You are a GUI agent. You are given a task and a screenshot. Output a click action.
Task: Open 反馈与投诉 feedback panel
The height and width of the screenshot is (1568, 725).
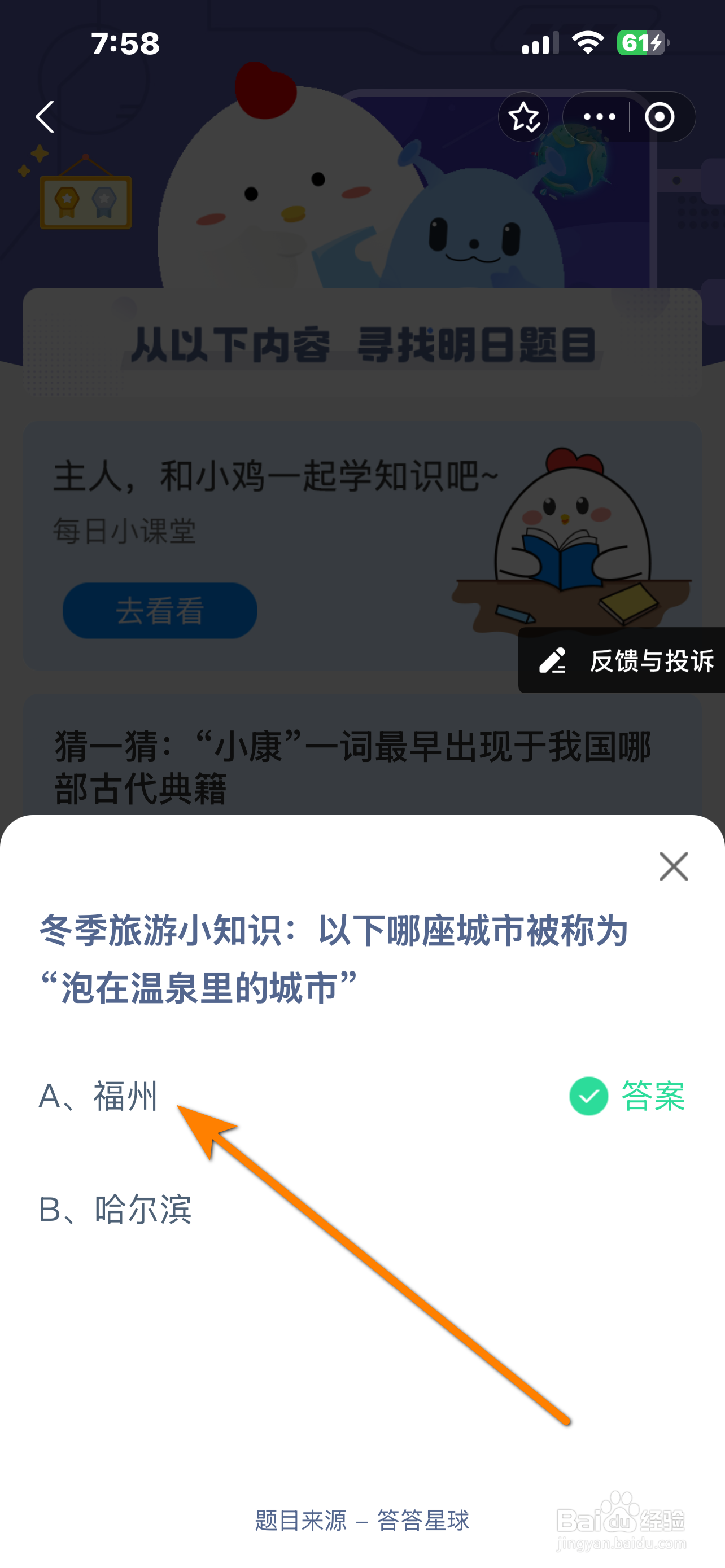(648, 663)
